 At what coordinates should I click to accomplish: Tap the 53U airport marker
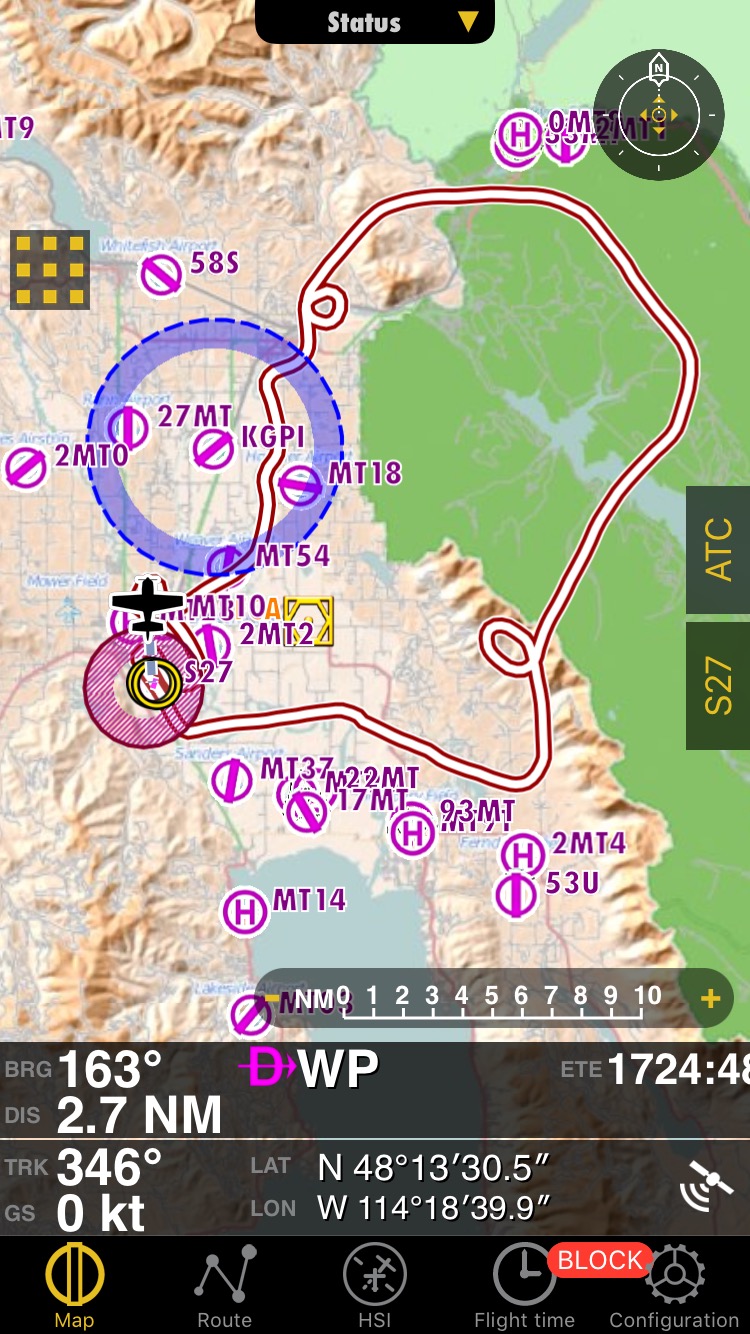517,894
